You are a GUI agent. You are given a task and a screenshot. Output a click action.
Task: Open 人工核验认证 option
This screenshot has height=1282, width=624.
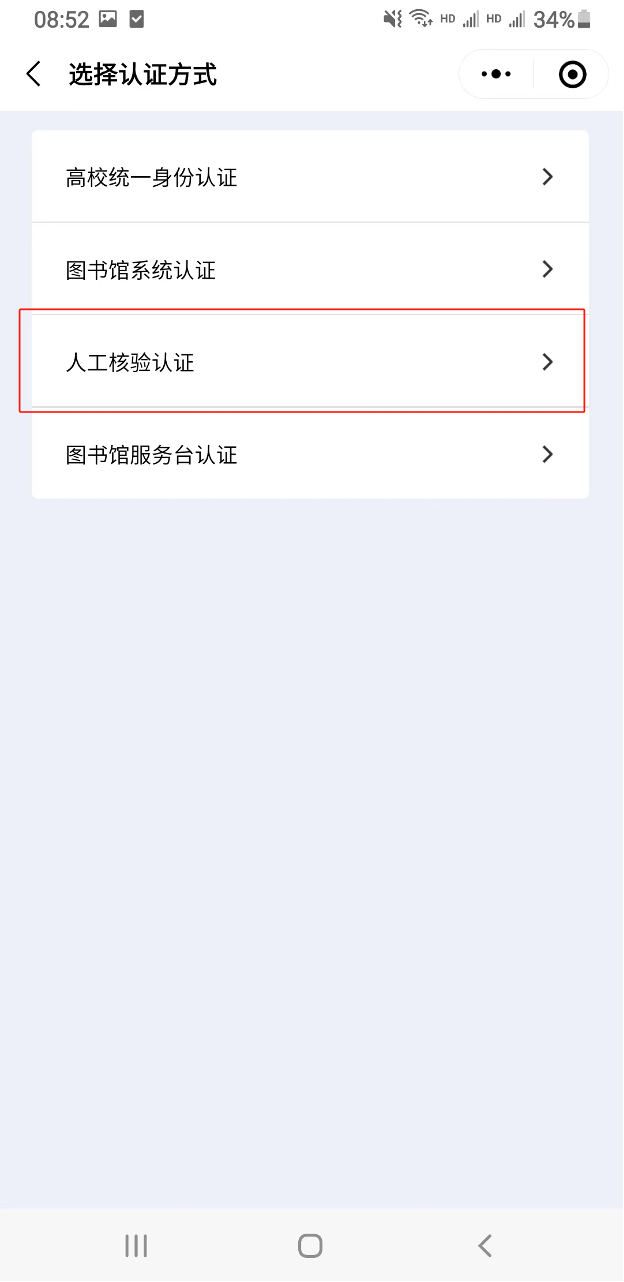tap(310, 362)
